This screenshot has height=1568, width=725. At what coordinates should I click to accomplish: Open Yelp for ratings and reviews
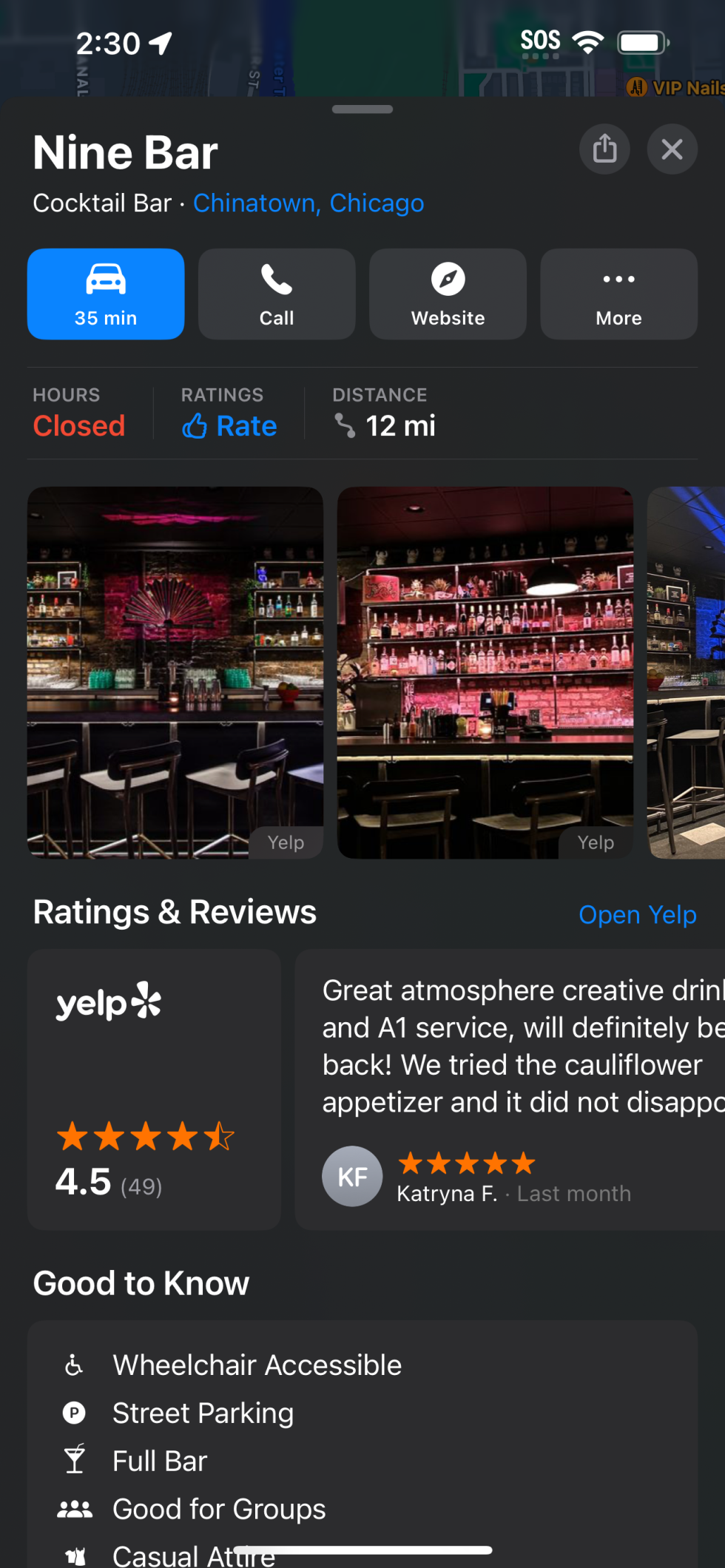point(637,915)
